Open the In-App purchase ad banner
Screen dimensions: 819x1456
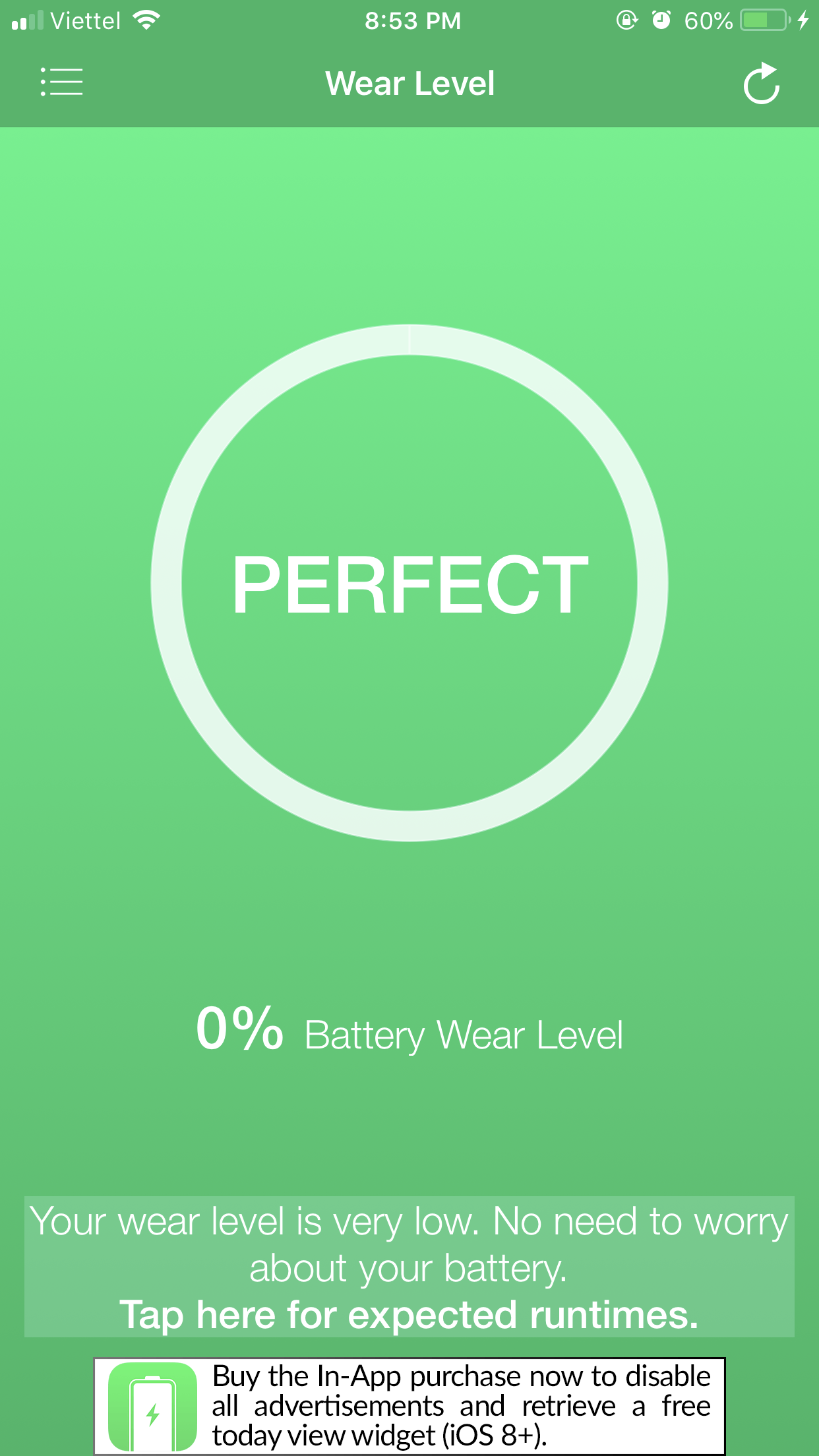click(409, 1405)
